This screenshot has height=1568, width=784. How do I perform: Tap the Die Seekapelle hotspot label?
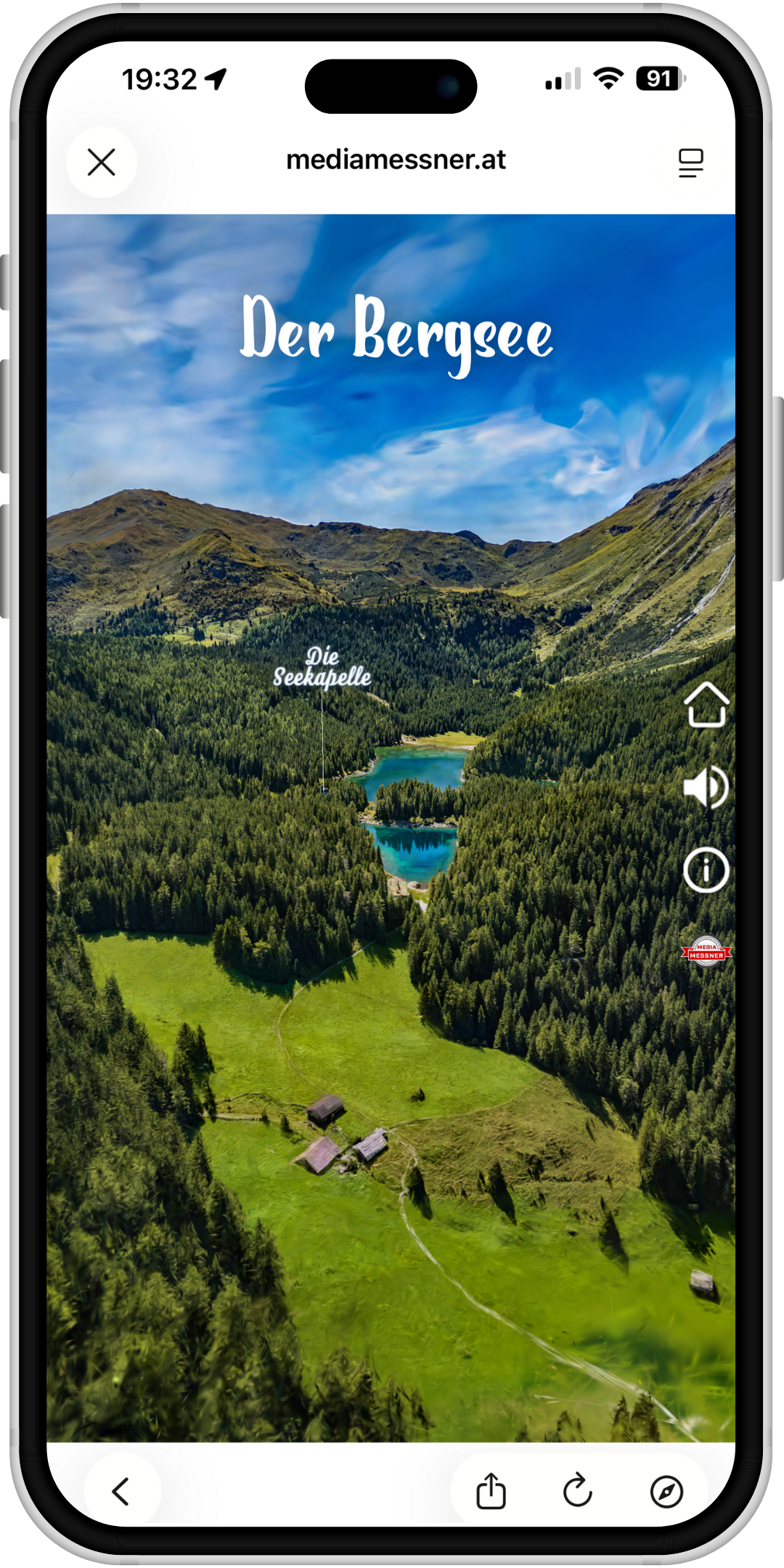[x=322, y=669]
